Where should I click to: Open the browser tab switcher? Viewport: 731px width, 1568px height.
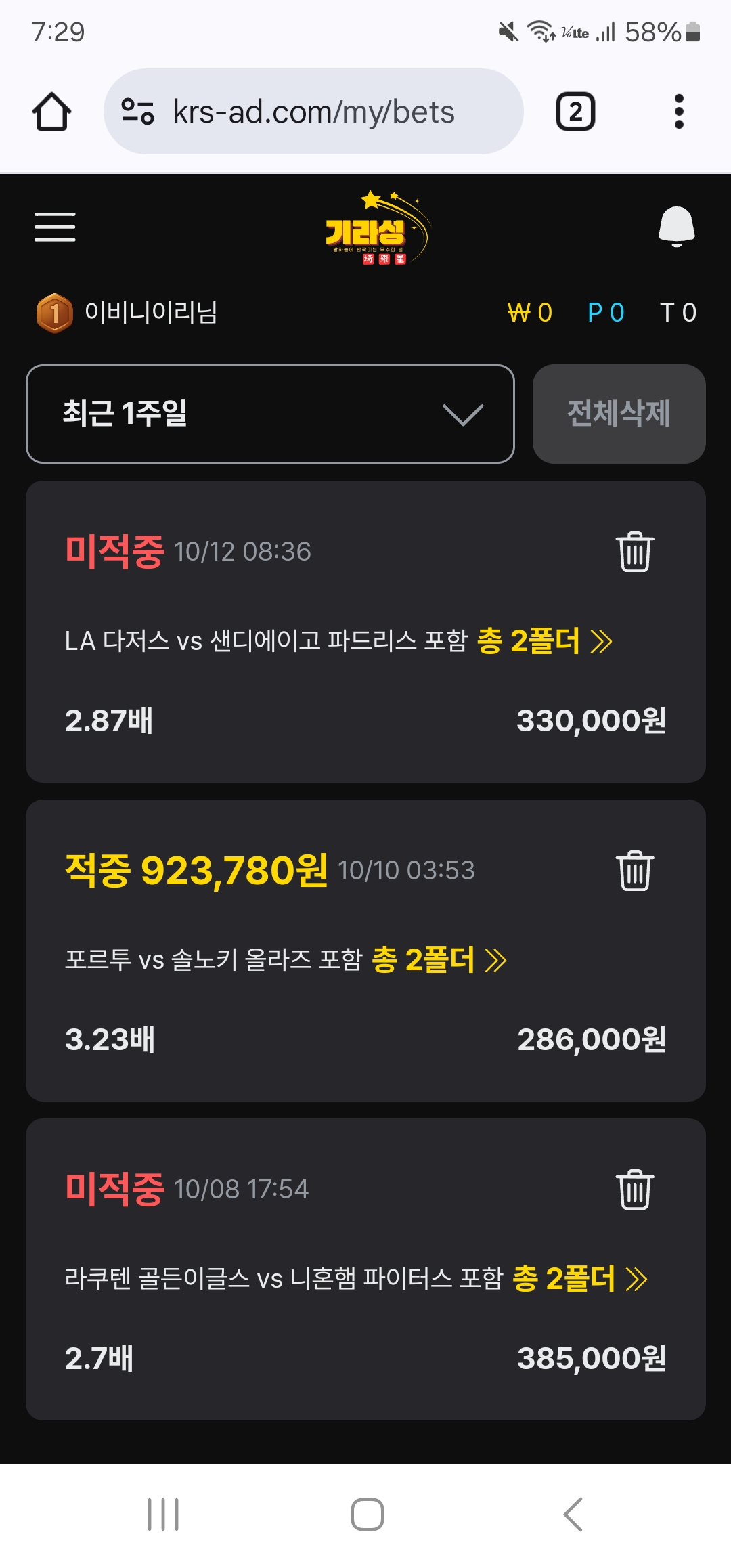tap(575, 112)
